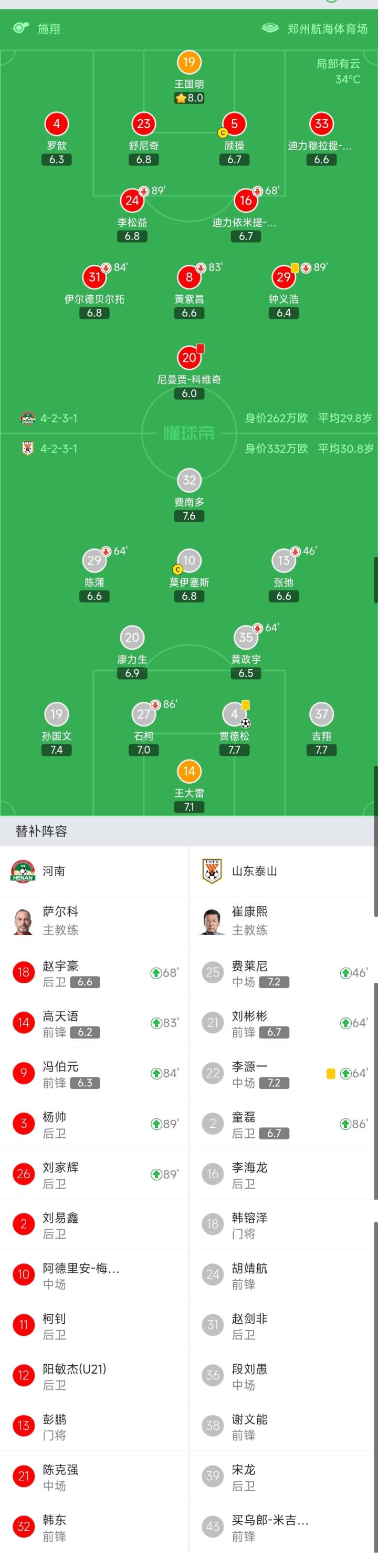The height and width of the screenshot is (1568, 378).
Task: Open the 山东泰山 team page
Action: 254,871
